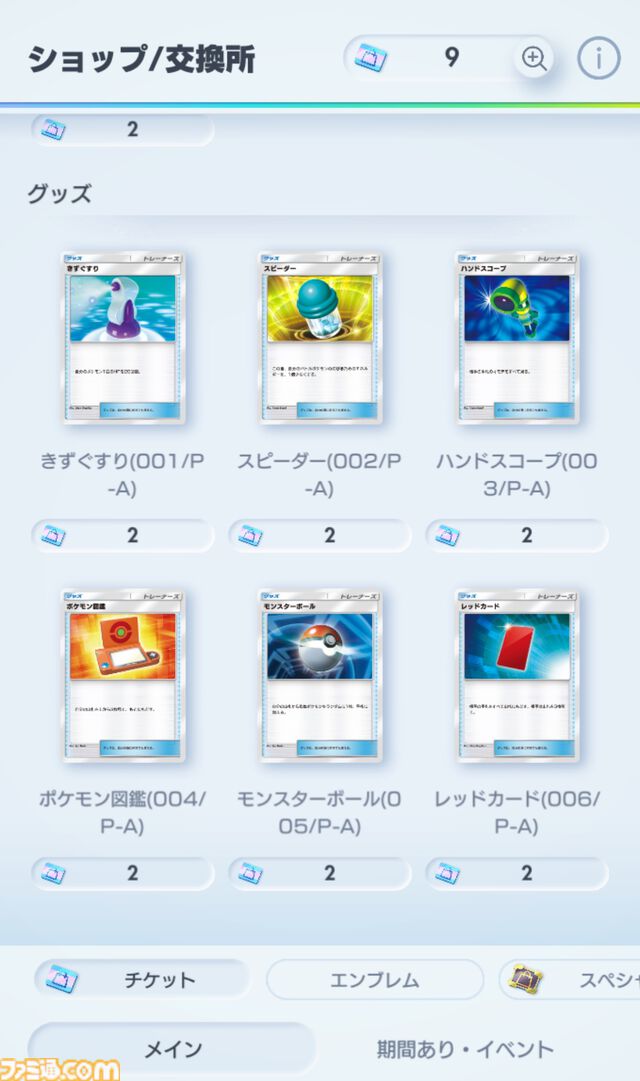Open the きずぐすり(001/P-A) card

pyautogui.click(x=123, y=337)
